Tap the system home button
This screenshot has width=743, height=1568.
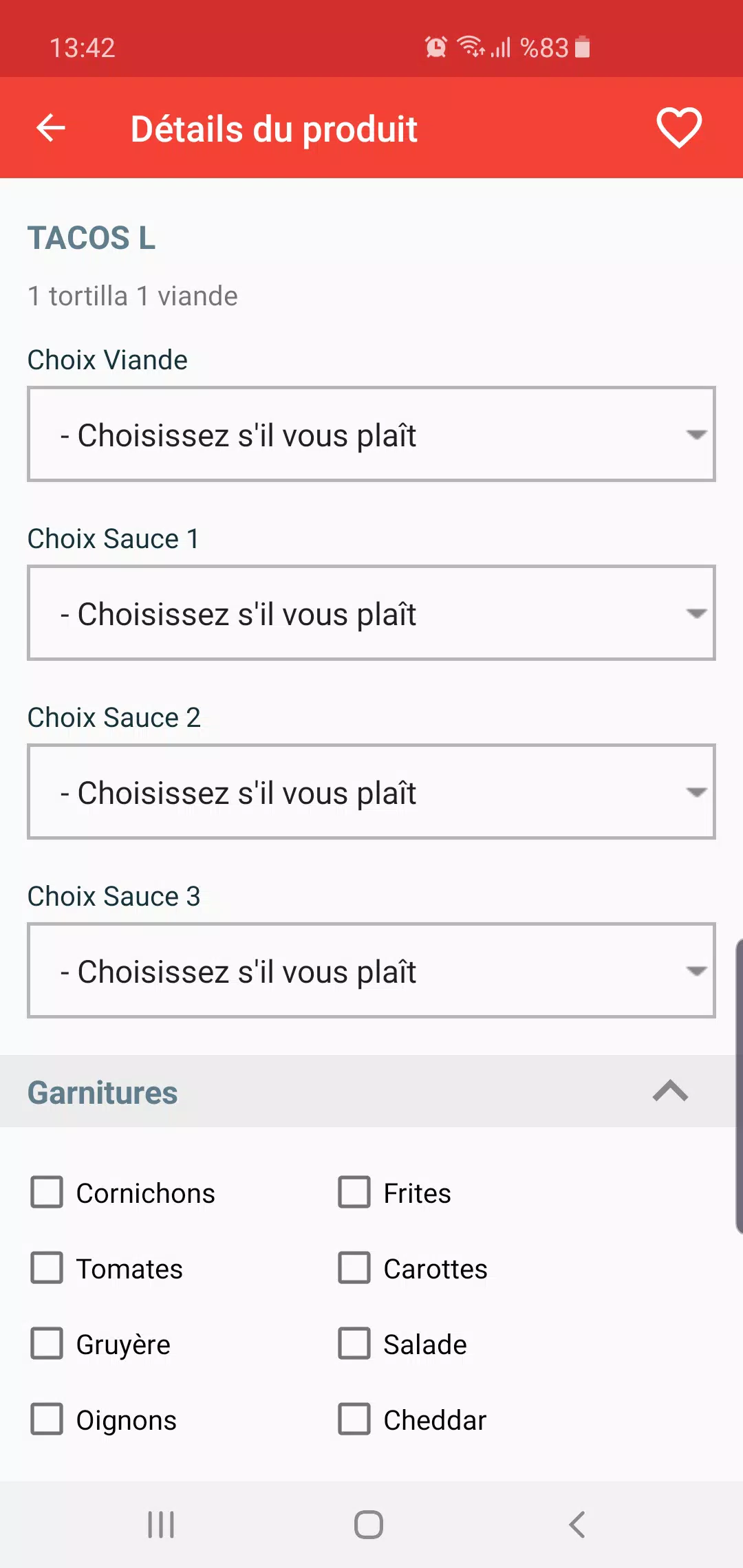click(369, 1525)
